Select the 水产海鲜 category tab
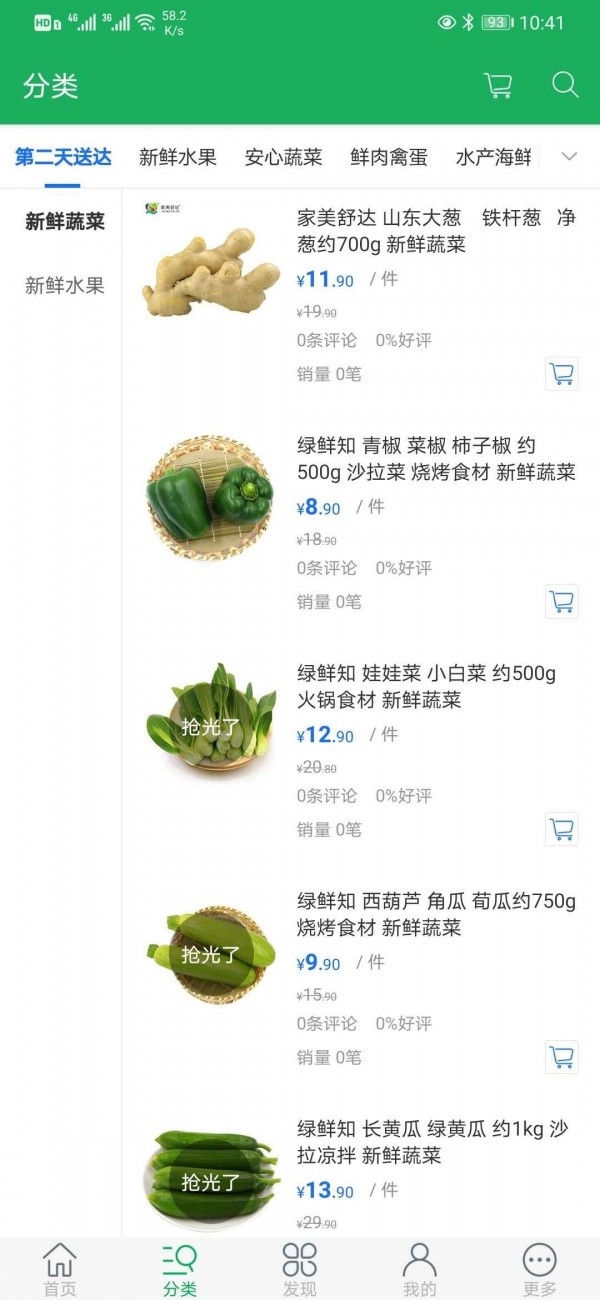The image size is (600, 1300). click(493, 157)
